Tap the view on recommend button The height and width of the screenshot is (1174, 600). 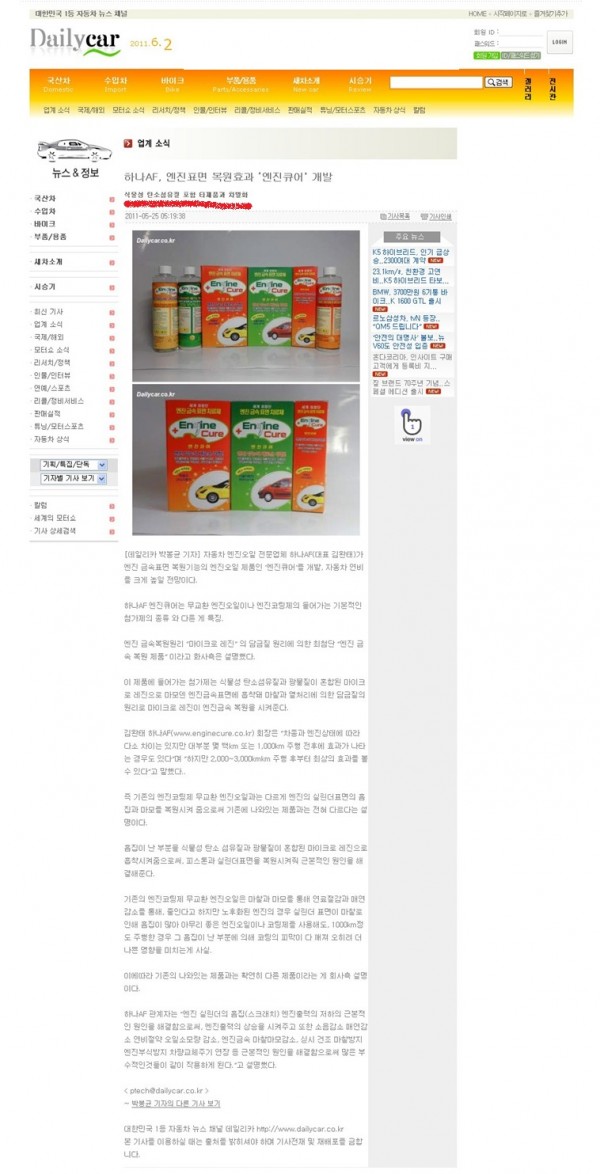[x=412, y=424]
